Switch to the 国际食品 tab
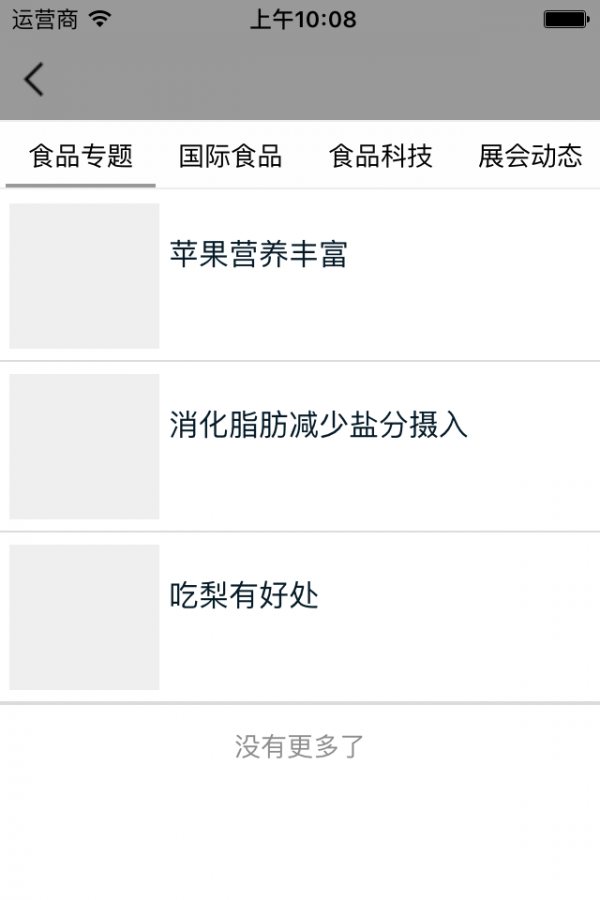600x900 pixels. (230, 156)
